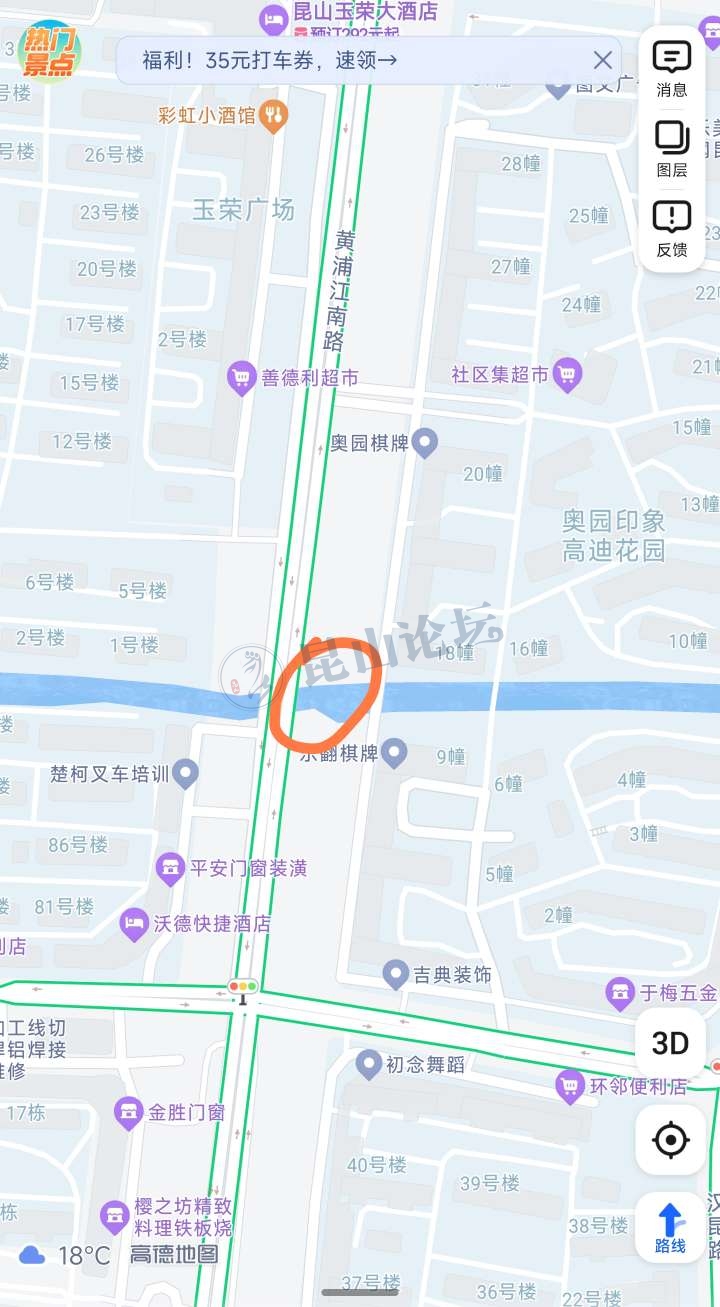
Task: Select the 楚柯叉车培训 place marker
Action: pos(185,773)
